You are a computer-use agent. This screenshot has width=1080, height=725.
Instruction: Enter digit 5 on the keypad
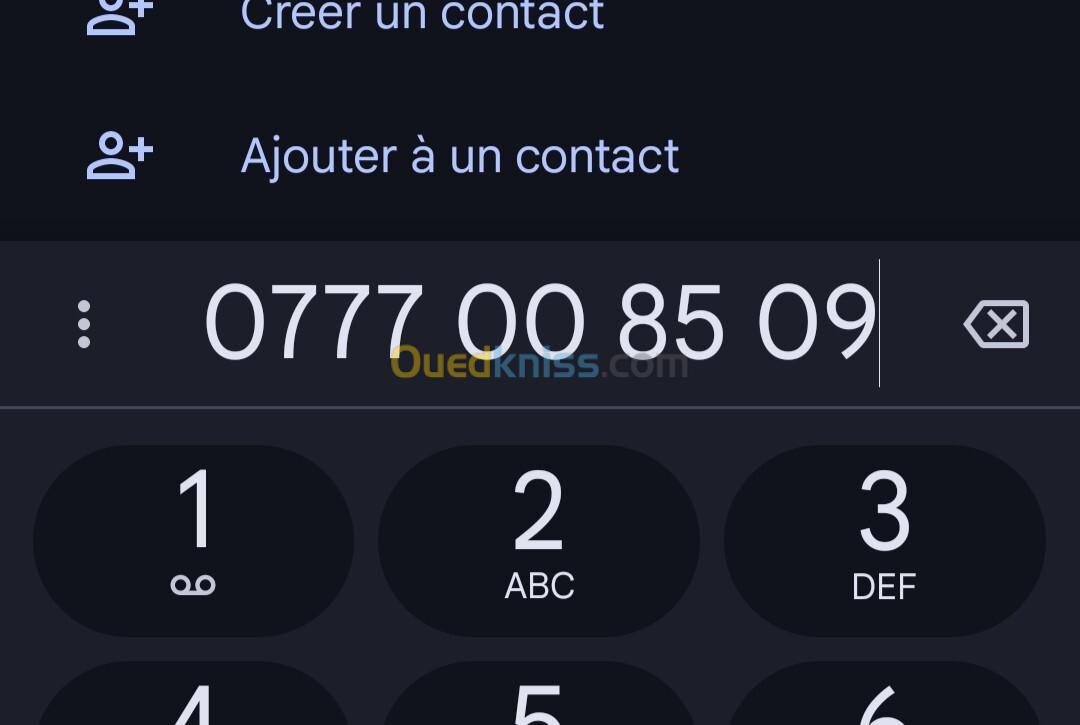[x=539, y=700]
